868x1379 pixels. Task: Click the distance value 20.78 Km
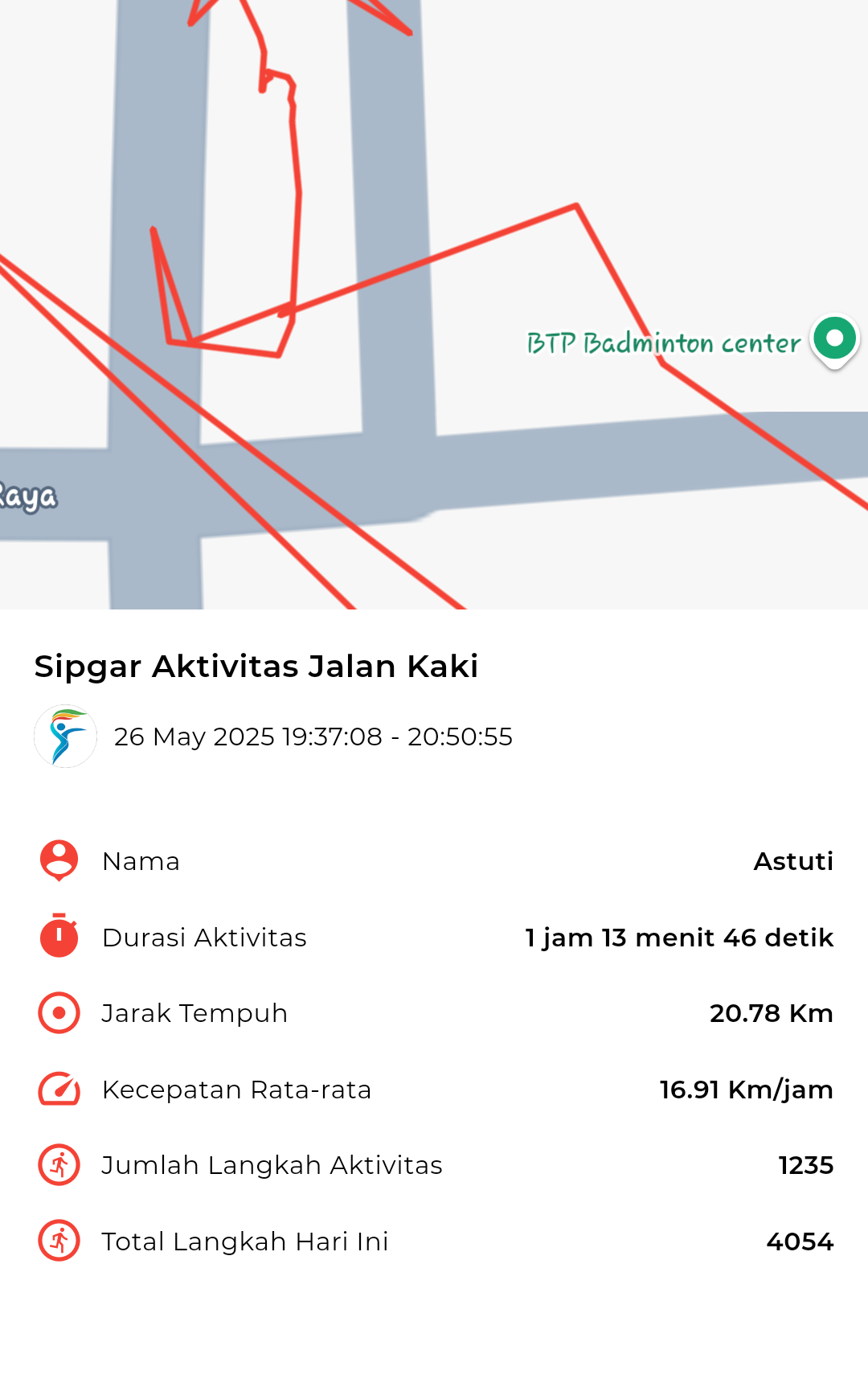click(771, 1012)
